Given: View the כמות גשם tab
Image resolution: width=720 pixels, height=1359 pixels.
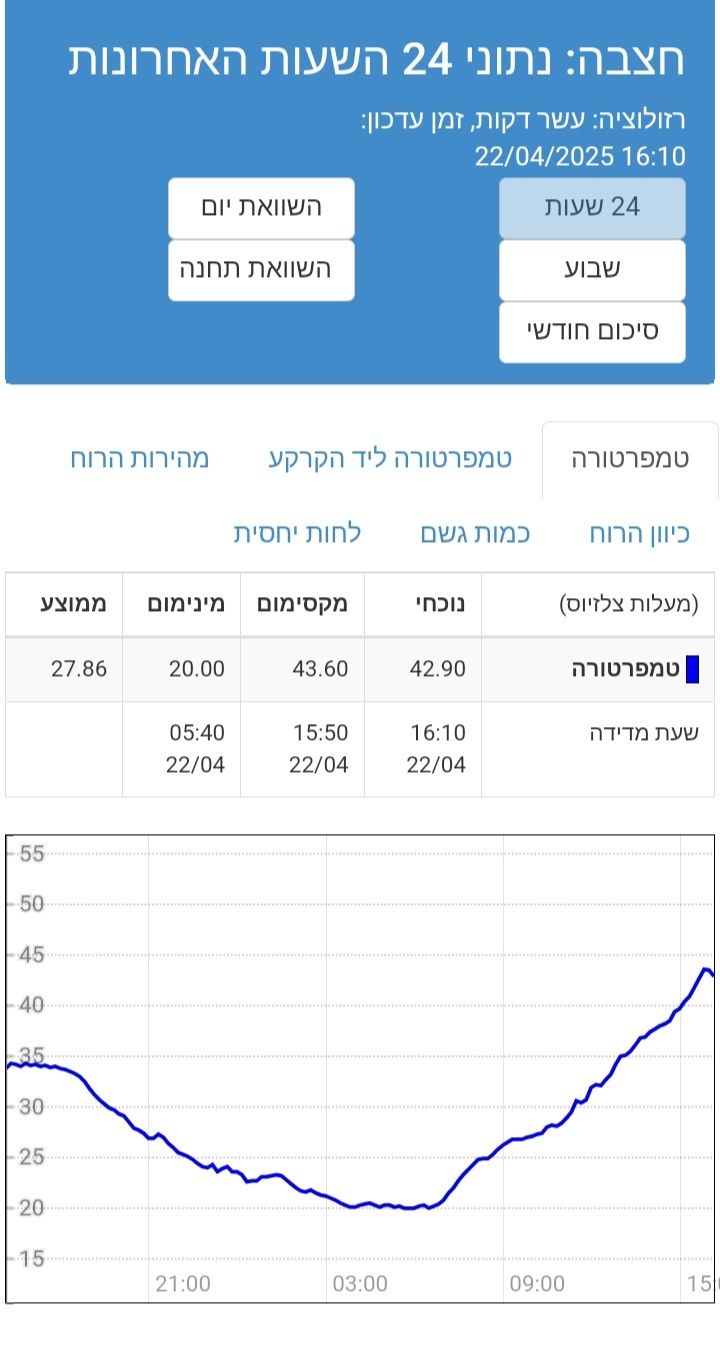Looking at the screenshot, I should pyautogui.click(x=475, y=534).
